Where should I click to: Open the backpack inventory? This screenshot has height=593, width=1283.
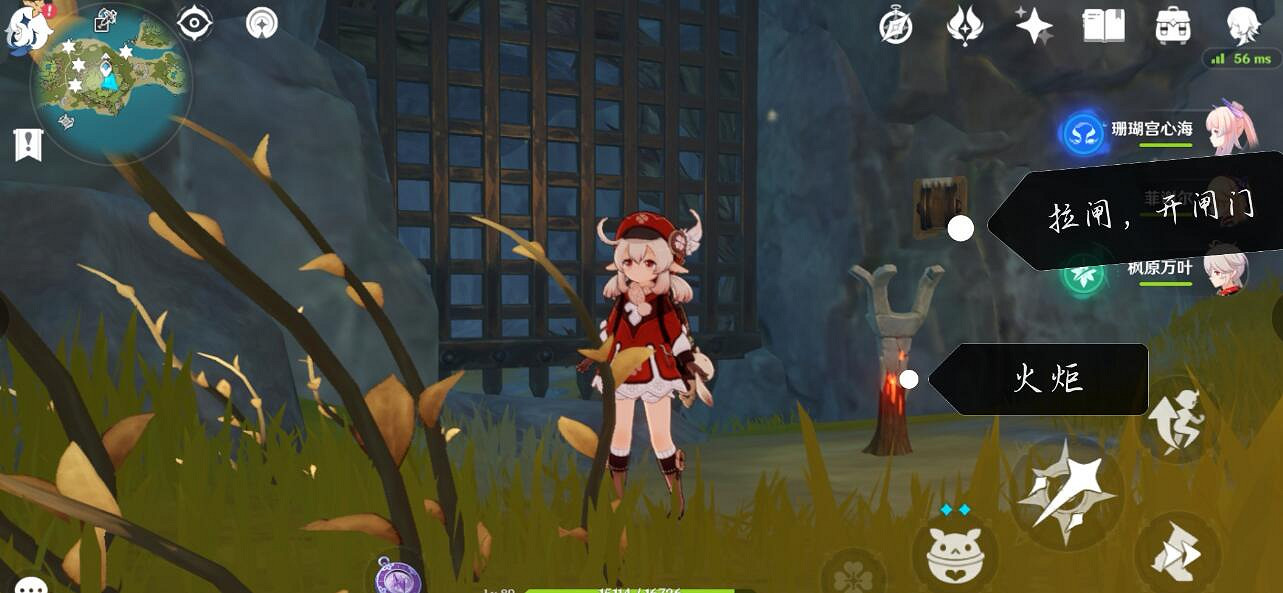coord(1172,25)
